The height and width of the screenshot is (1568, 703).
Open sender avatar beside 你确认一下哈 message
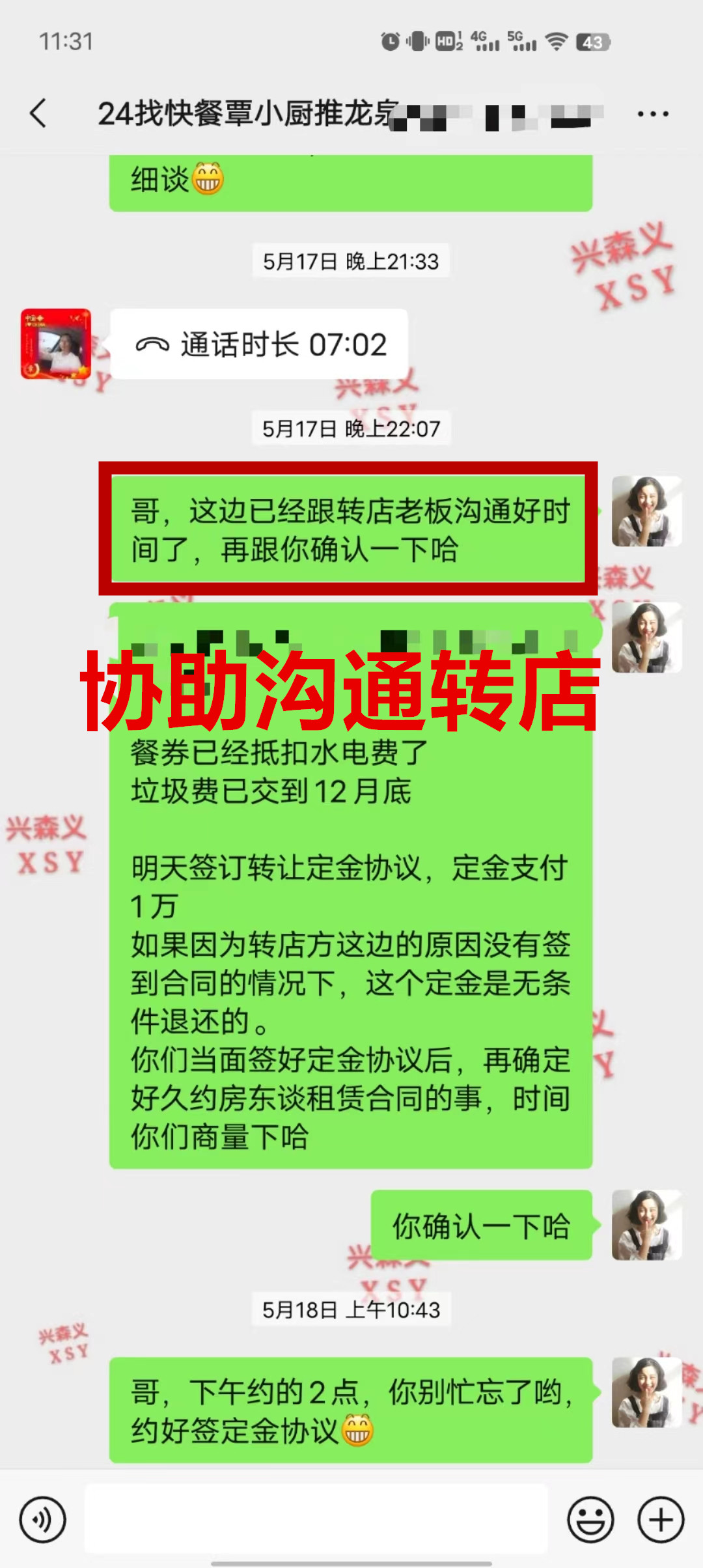[x=646, y=1225]
